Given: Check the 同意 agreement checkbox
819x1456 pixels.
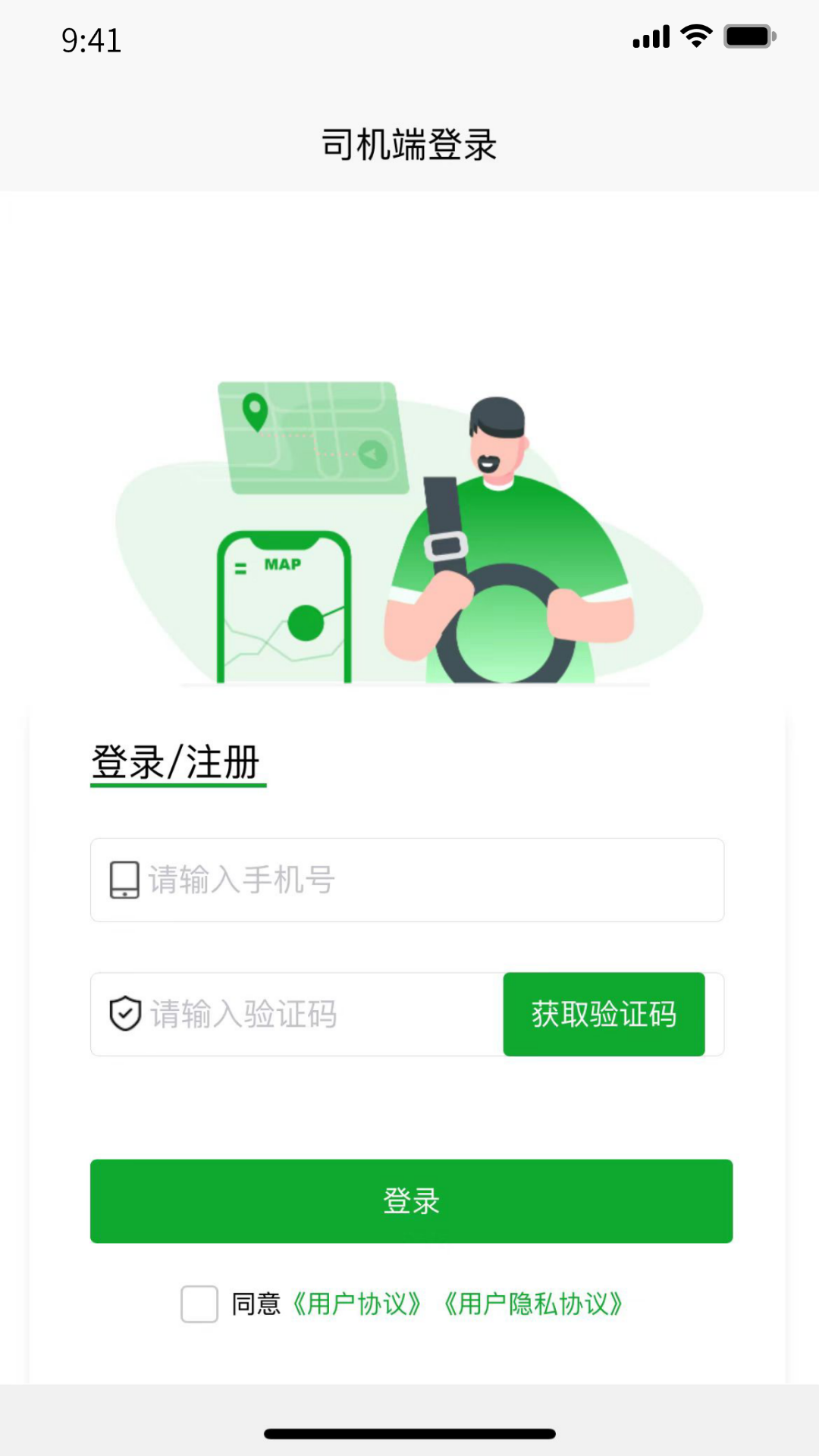Looking at the screenshot, I should [199, 1304].
